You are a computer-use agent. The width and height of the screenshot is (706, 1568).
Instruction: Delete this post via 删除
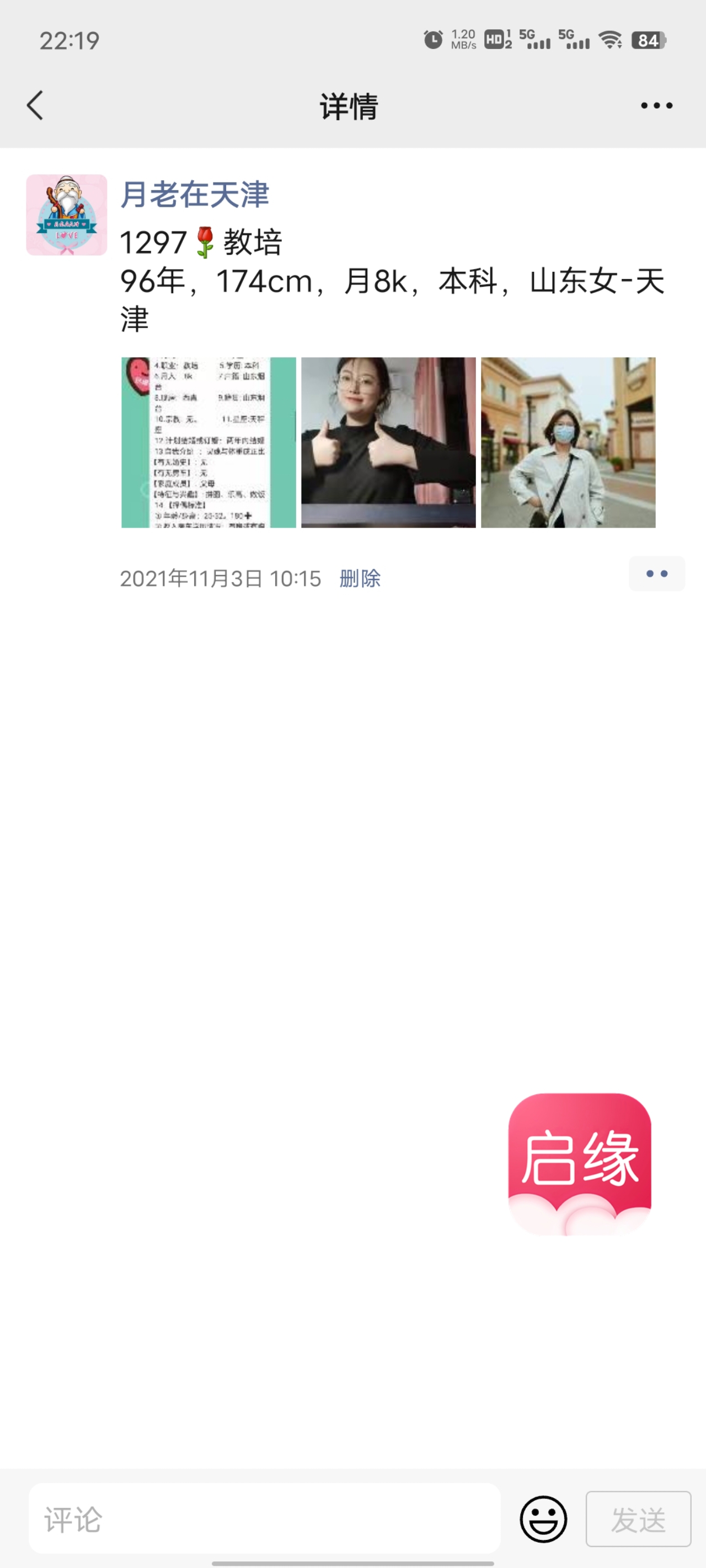(x=360, y=578)
